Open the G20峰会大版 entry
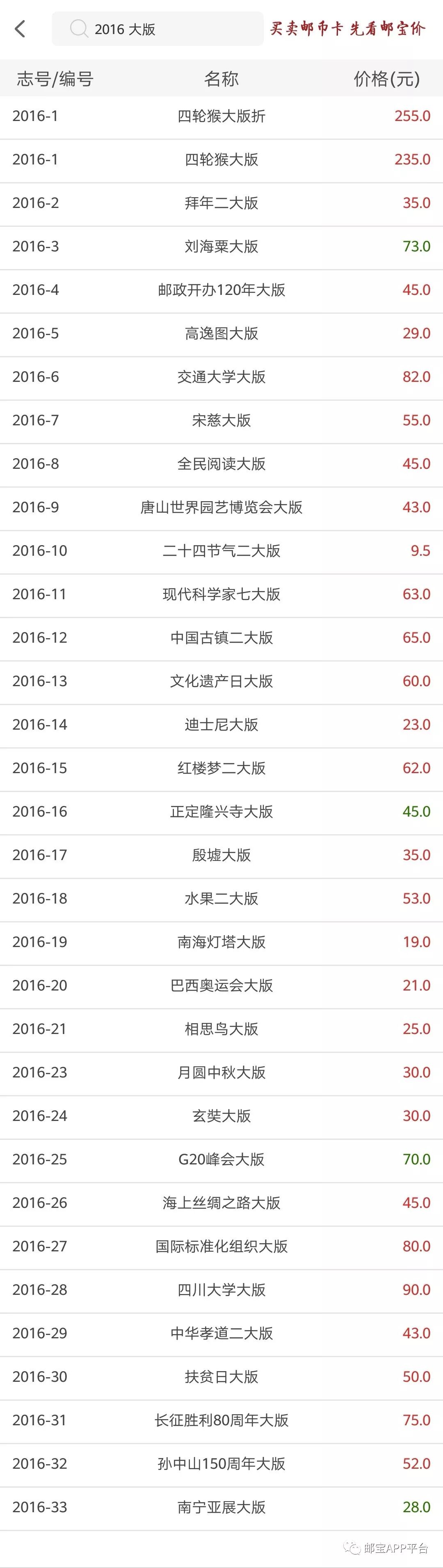The width and height of the screenshot is (443, 1568). [x=221, y=1159]
